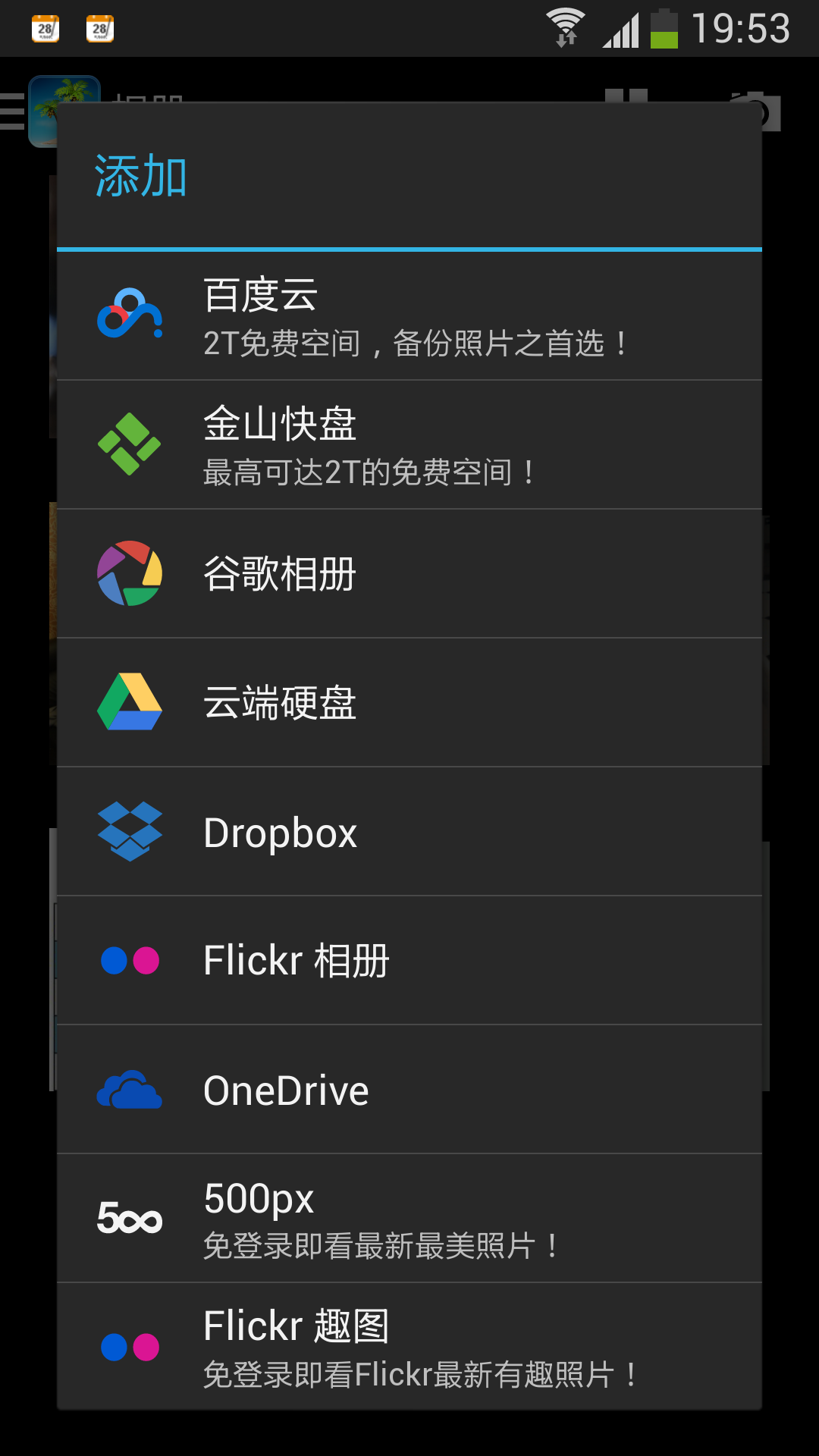Image resolution: width=819 pixels, height=1456 pixels.
Task: Choose Flickr 相册
Action: tap(409, 960)
